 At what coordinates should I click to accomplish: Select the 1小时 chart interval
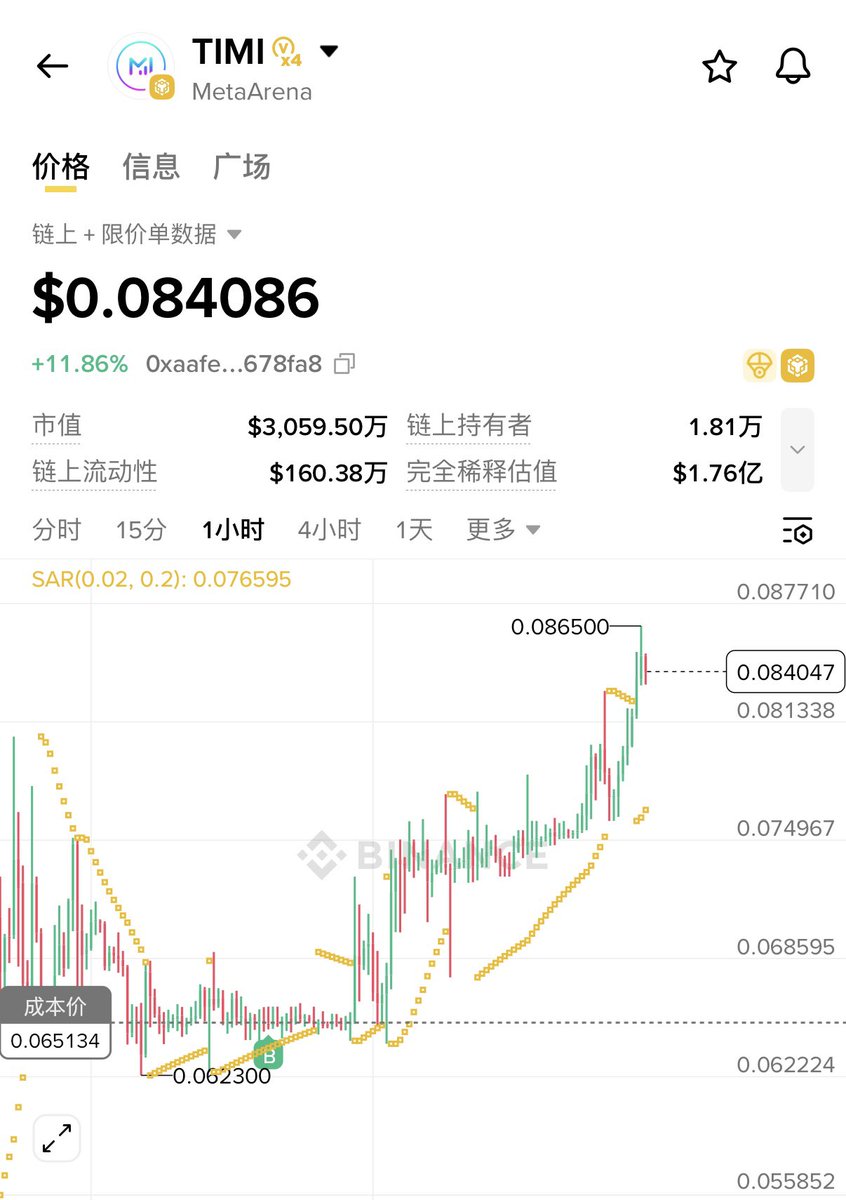pyautogui.click(x=232, y=529)
